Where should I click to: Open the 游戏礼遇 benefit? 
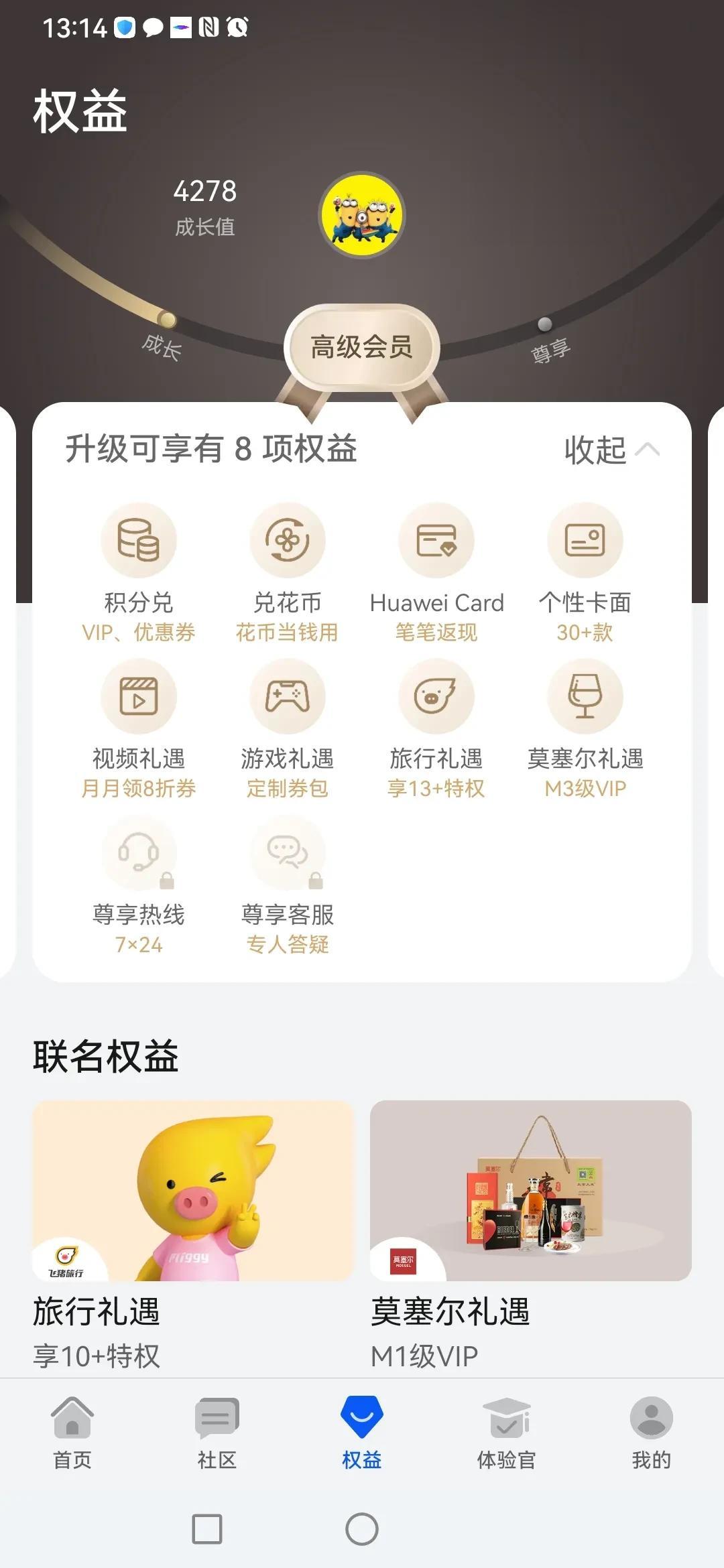point(288,697)
